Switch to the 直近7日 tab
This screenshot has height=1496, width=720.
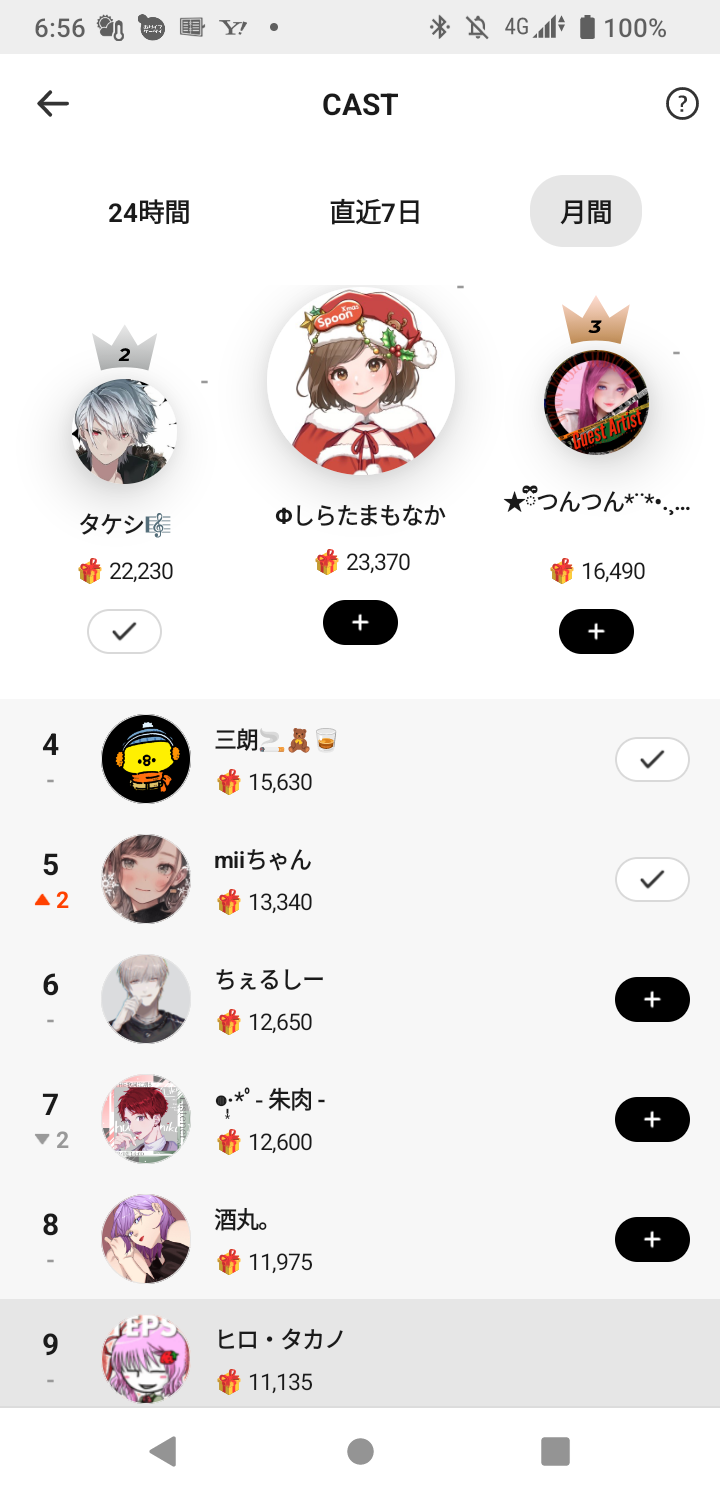(375, 212)
